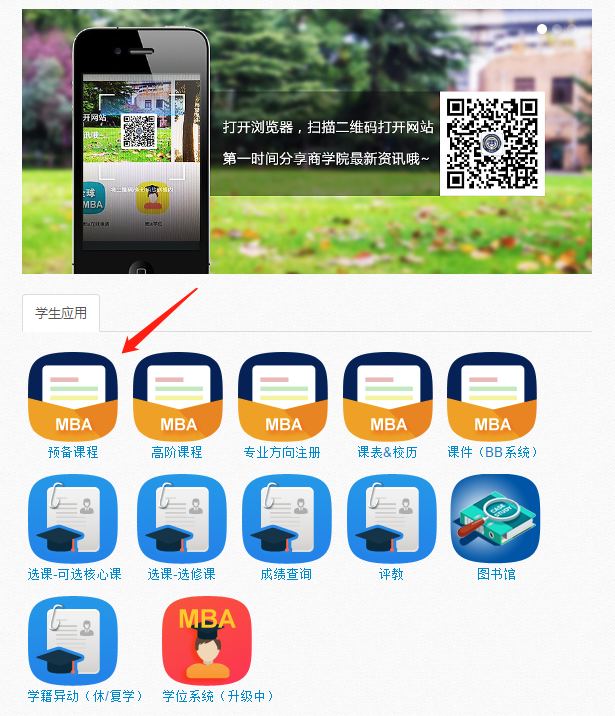This screenshot has height=716, width=615.
Task: Open the 图书馆 library
Action: pyautogui.click(x=495, y=520)
